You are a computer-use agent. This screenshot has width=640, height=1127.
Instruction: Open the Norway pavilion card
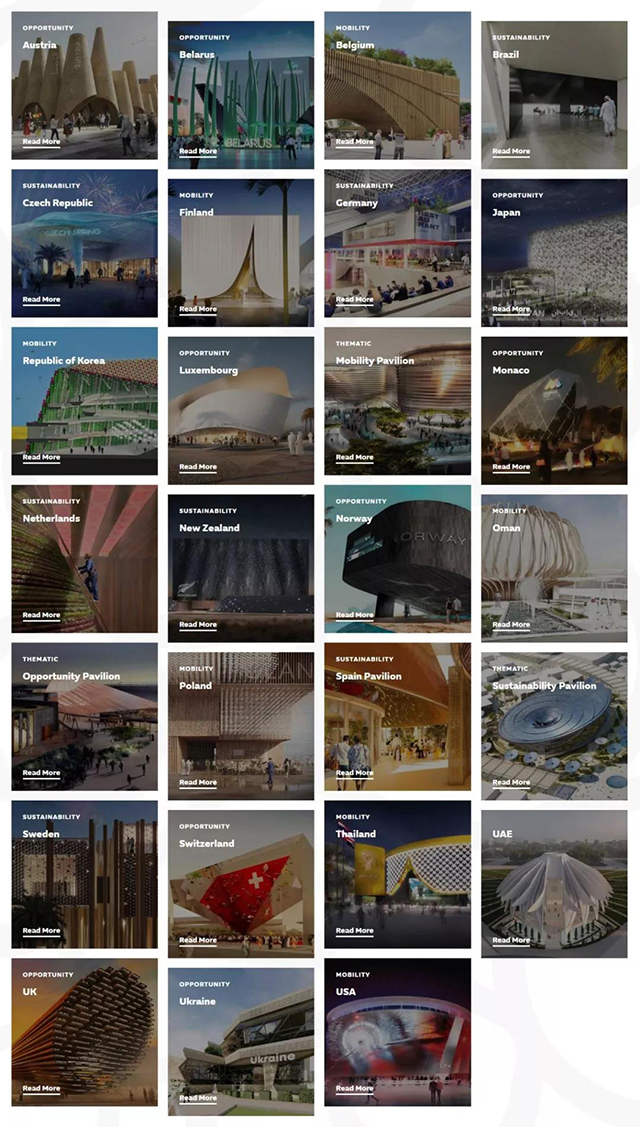[397, 559]
